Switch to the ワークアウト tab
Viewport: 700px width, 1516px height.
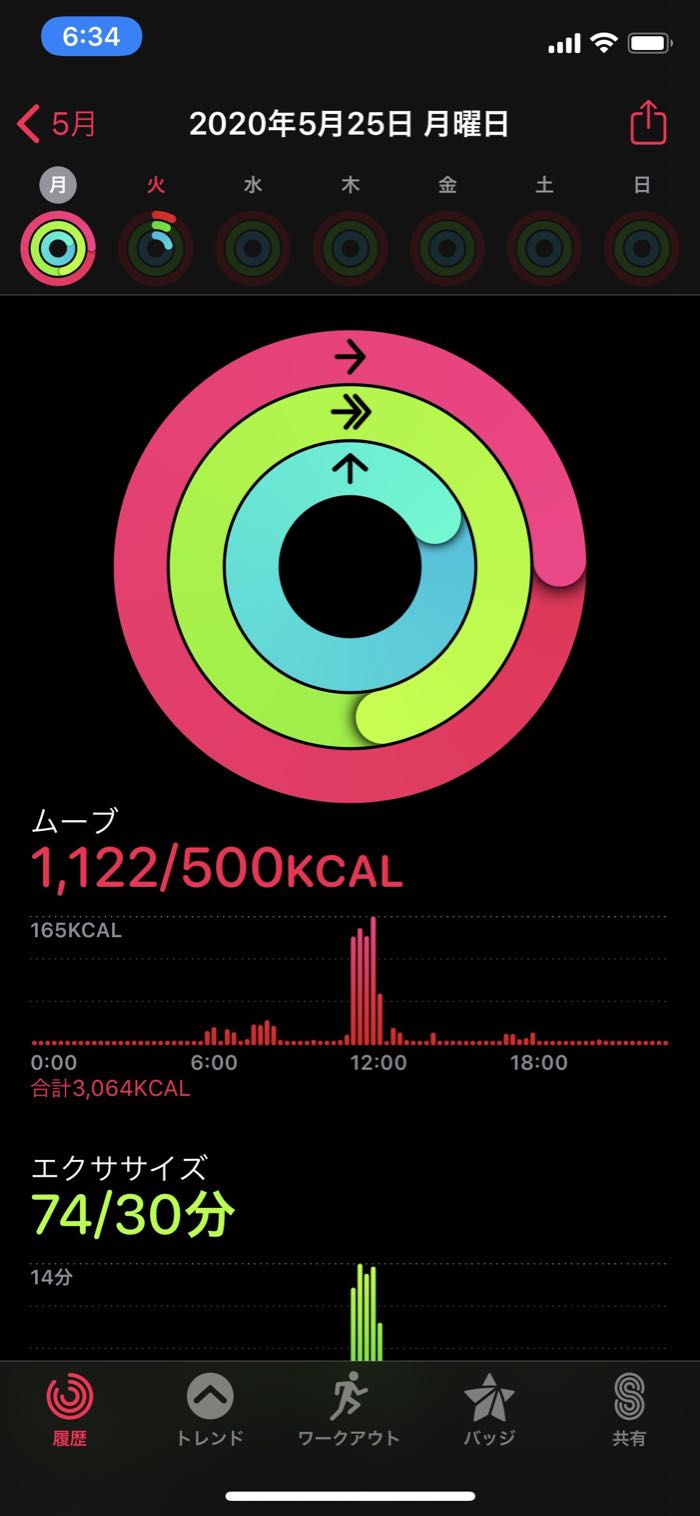click(x=349, y=1410)
